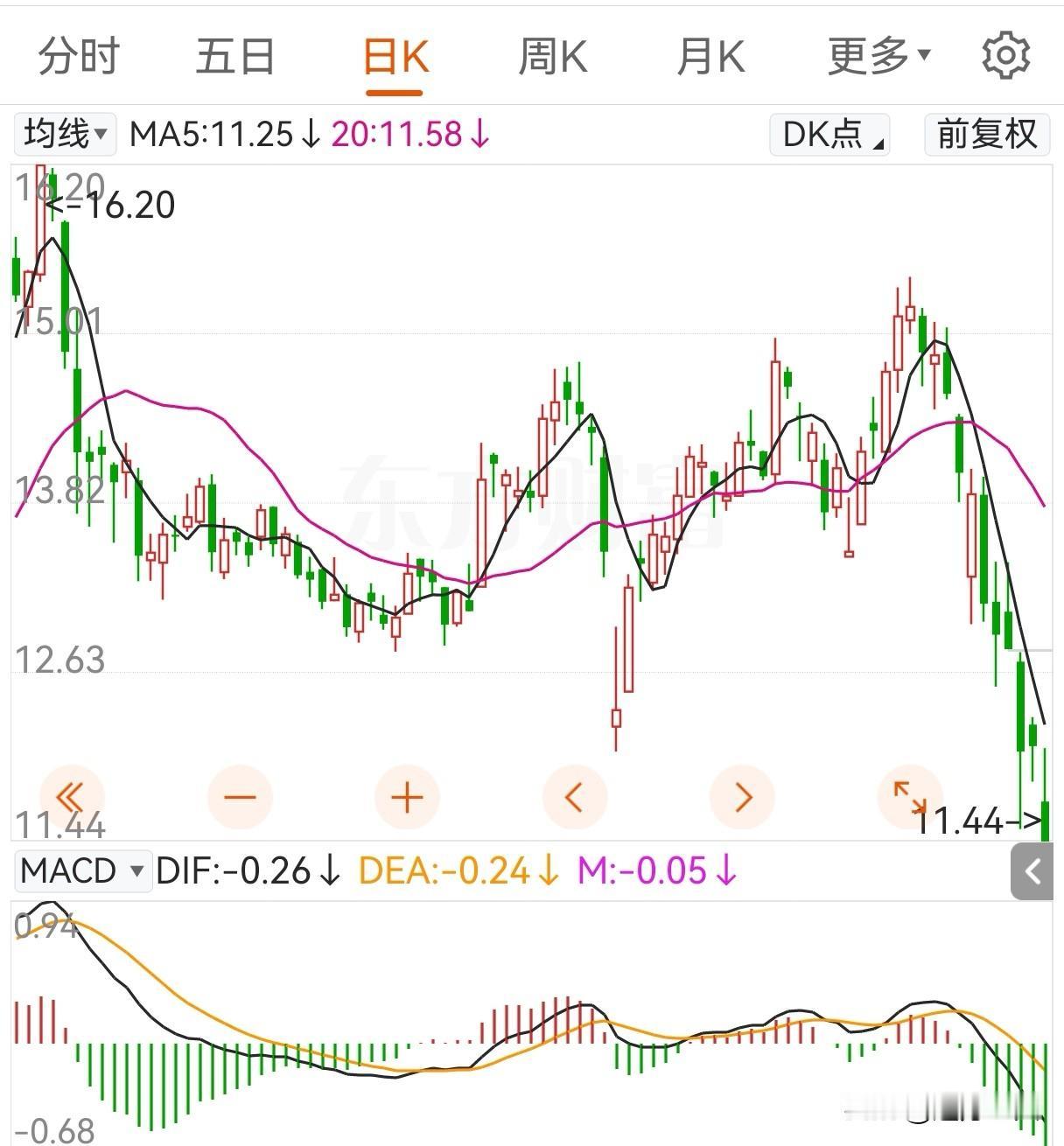The image size is (1064, 1146).
Task: Show the 月K monthly chart
Action: tap(710, 58)
